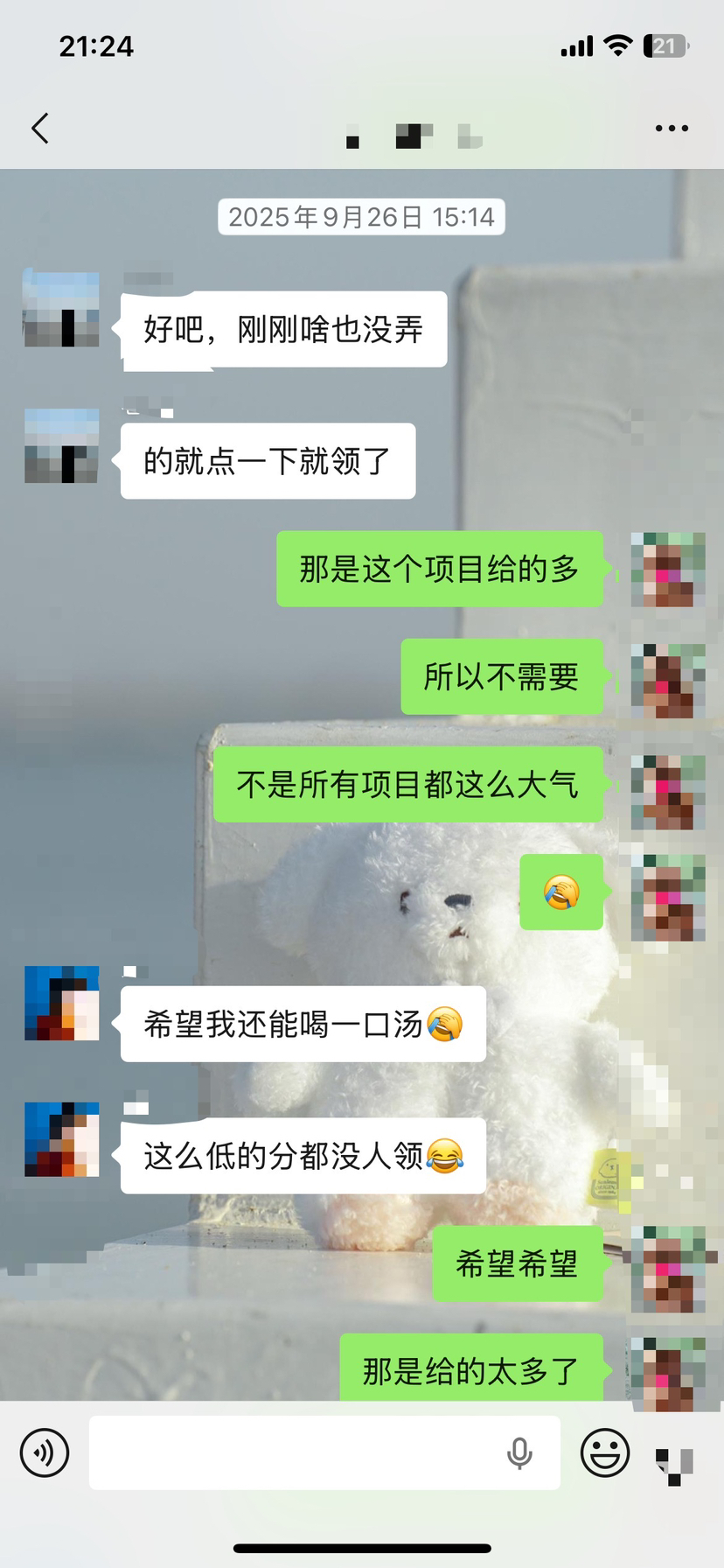Go back to the chat list
Screen dimensions: 724x1568
40,129
